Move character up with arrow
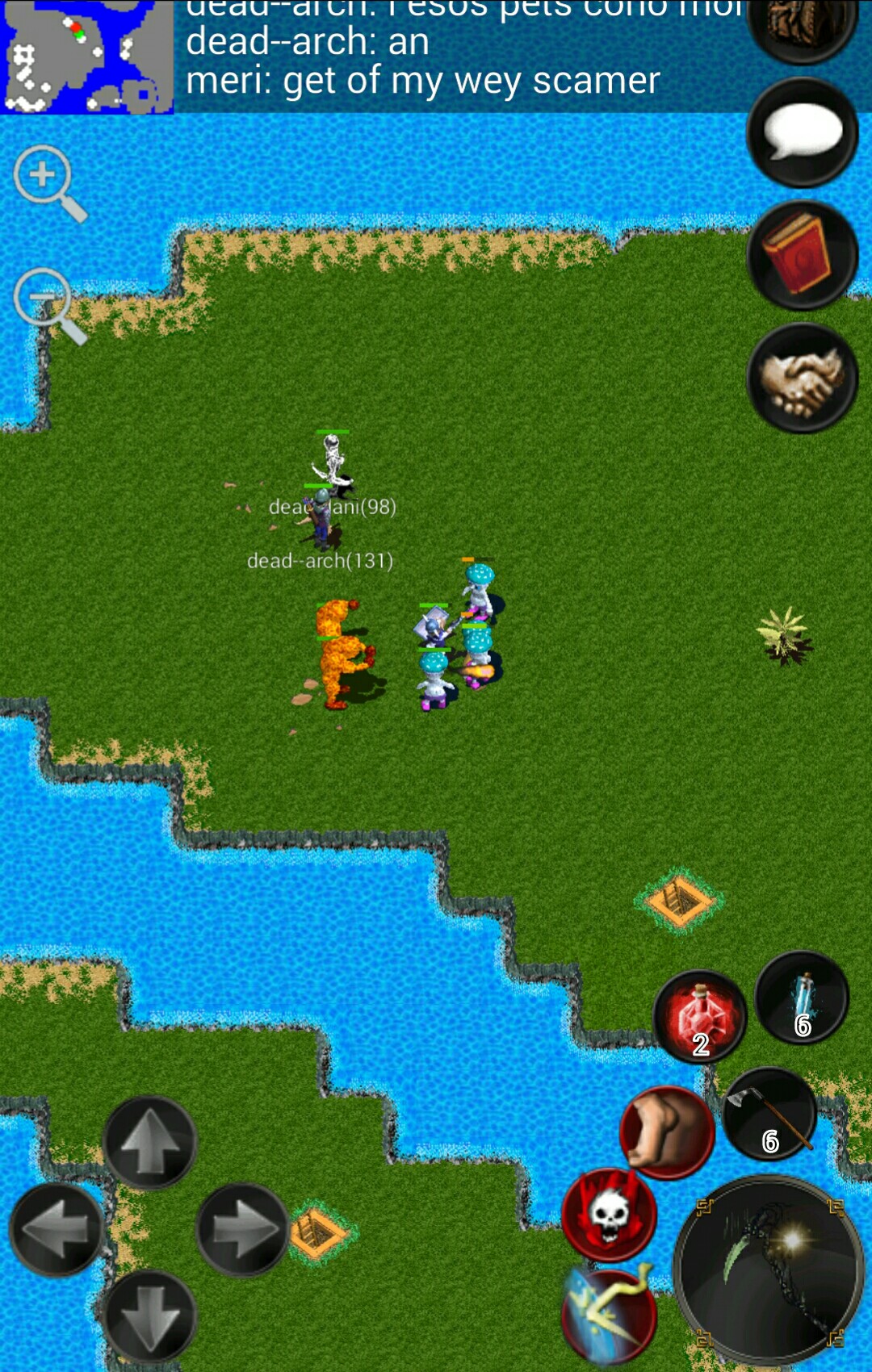 pyautogui.click(x=149, y=1143)
